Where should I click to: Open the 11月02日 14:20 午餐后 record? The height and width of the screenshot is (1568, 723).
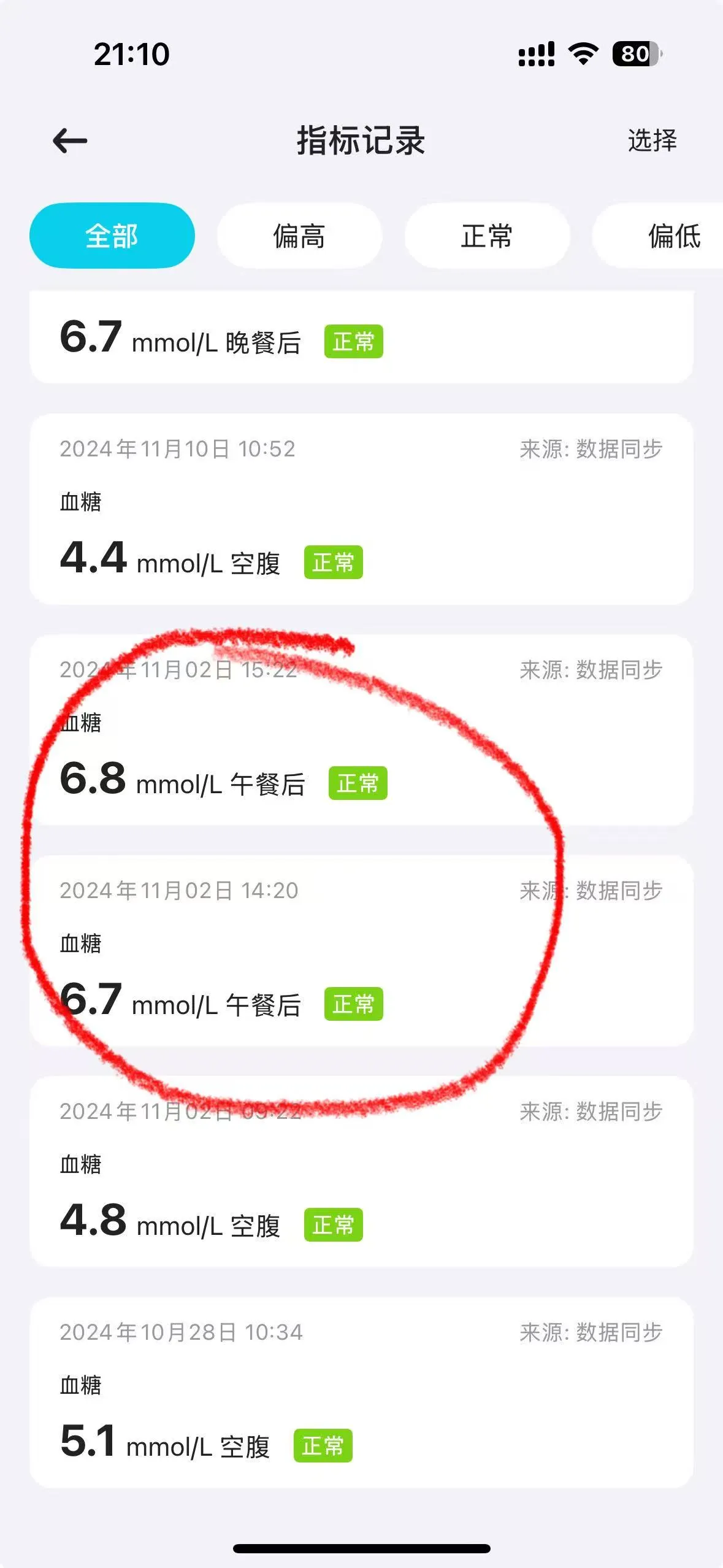click(361, 951)
